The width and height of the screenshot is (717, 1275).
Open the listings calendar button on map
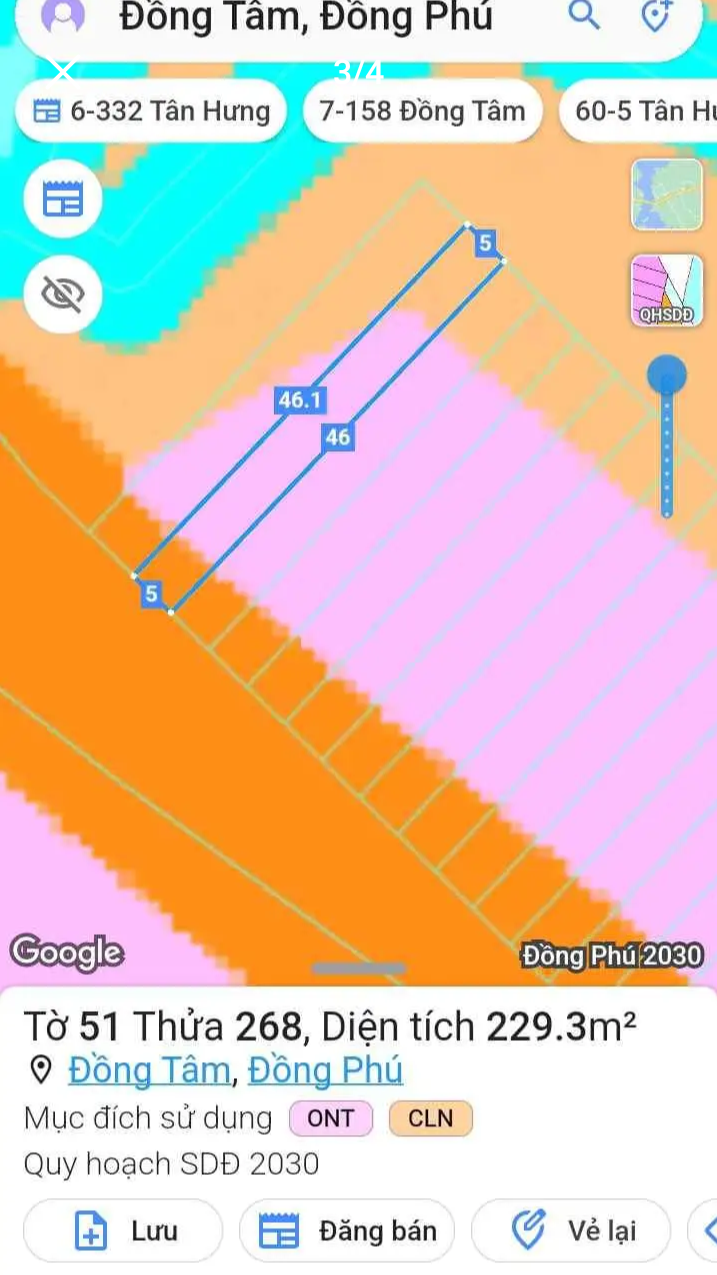click(x=63, y=199)
